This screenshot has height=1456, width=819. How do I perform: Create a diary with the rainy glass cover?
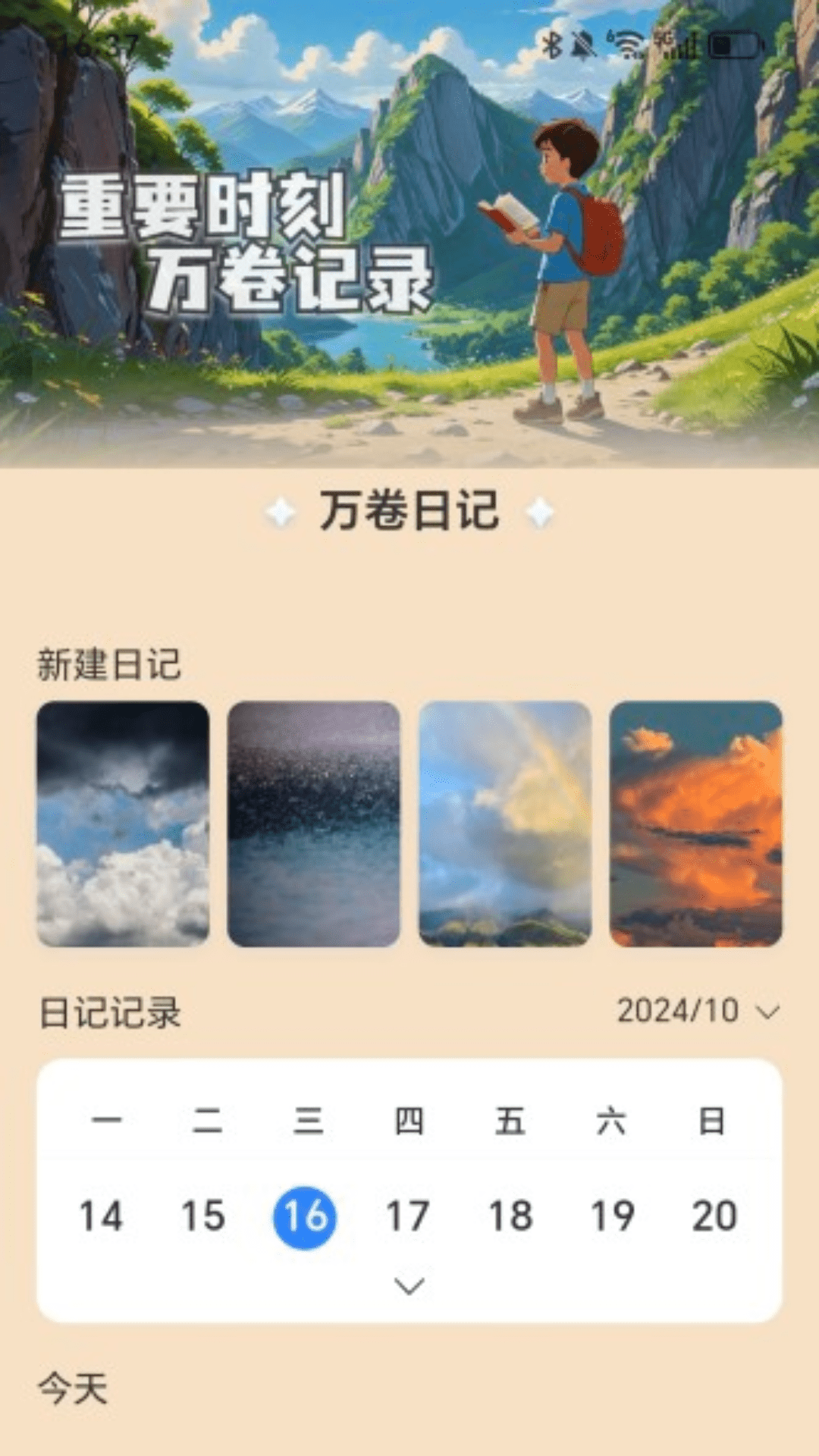(314, 824)
